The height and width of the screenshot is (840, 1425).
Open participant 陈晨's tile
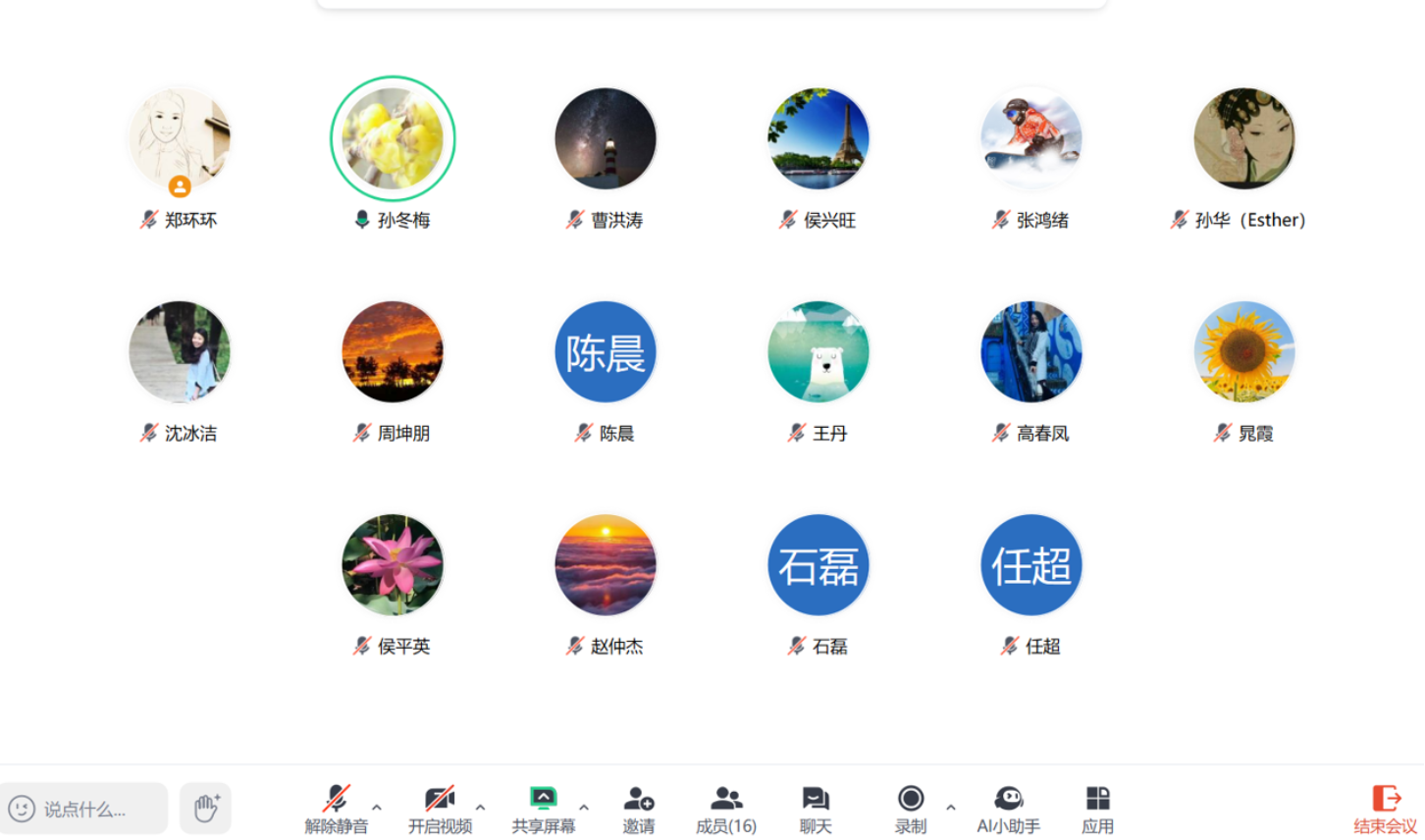click(606, 351)
